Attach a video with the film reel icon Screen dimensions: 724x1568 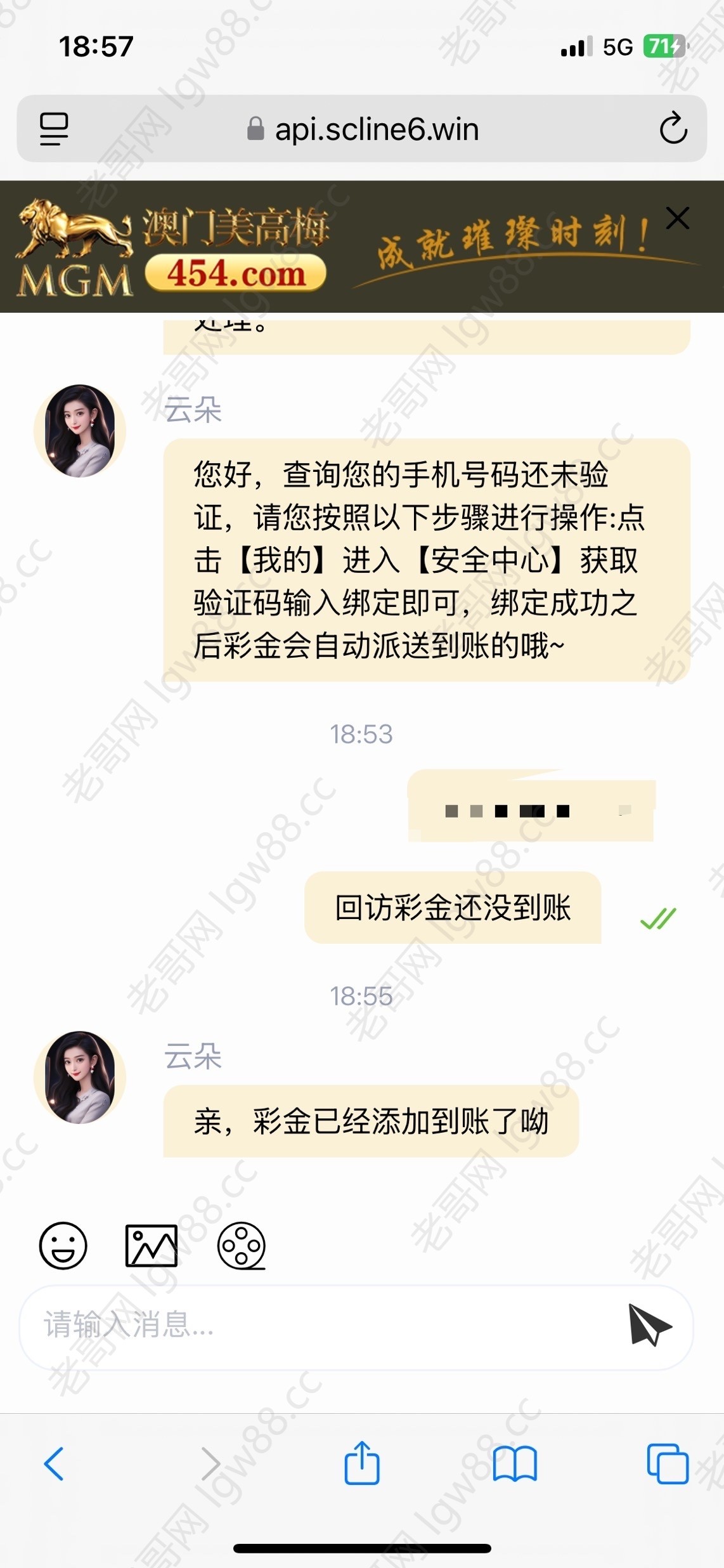pyautogui.click(x=241, y=1245)
